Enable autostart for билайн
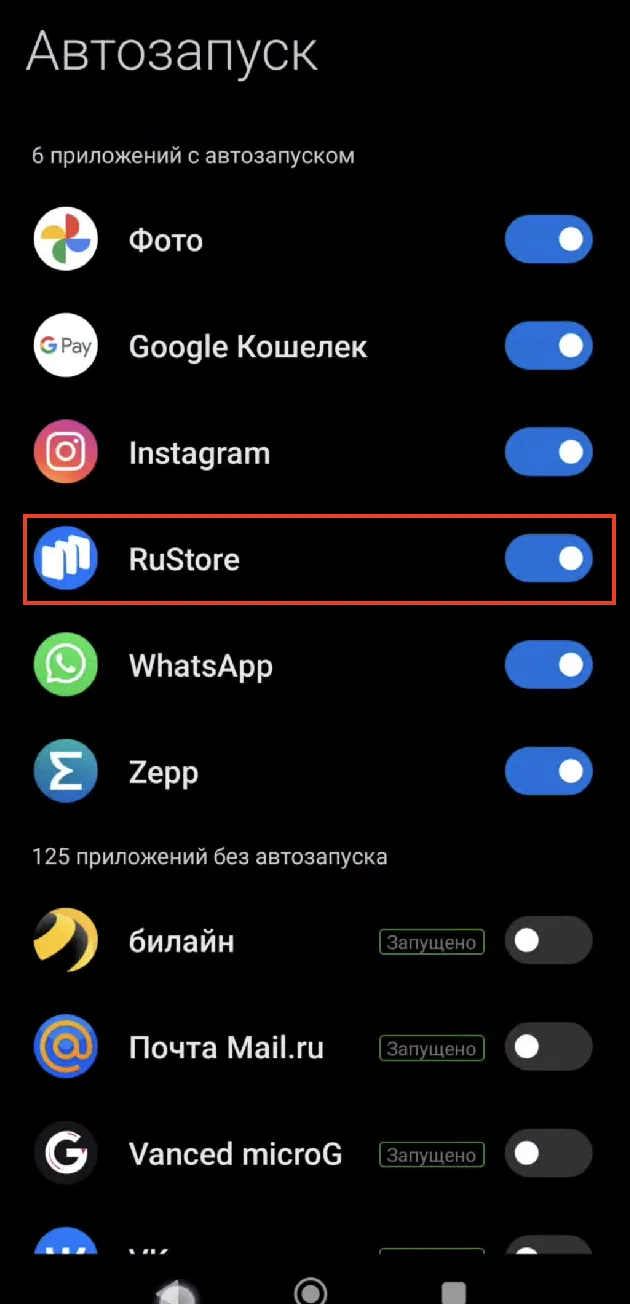The image size is (630, 1304). (x=548, y=941)
